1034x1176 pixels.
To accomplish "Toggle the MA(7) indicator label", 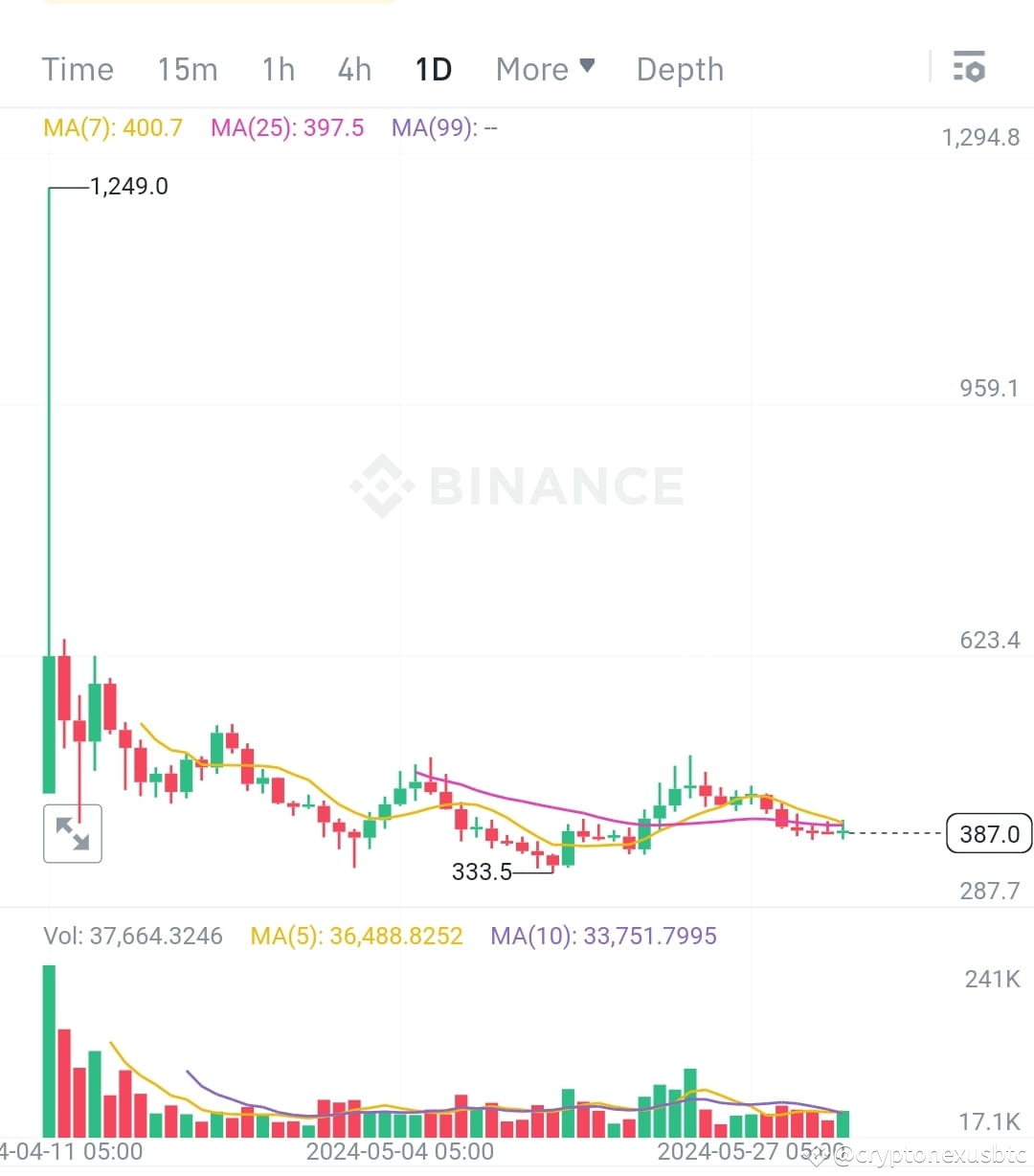I will (x=112, y=127).
